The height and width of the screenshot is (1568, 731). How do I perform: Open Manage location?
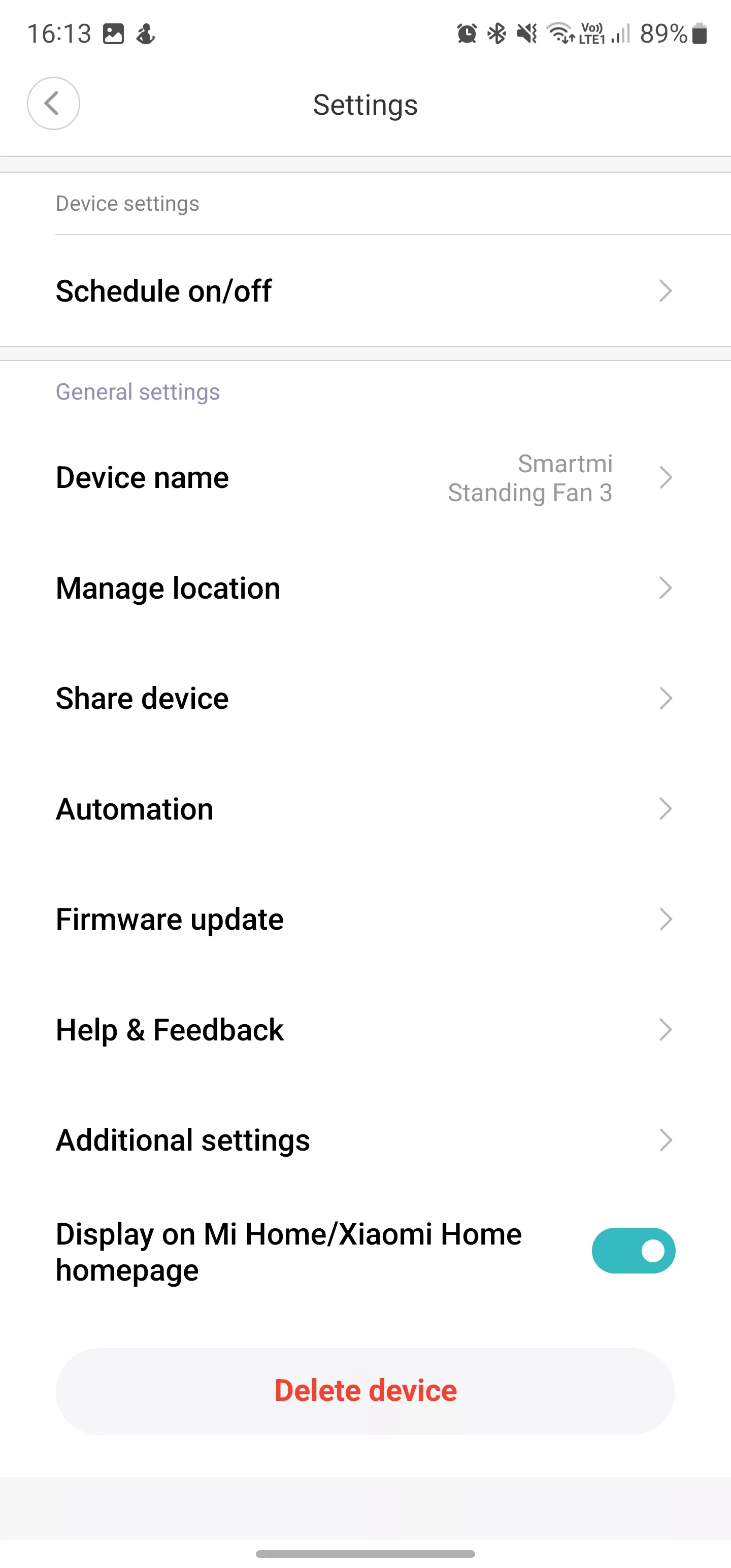click(x=365, y=588)
